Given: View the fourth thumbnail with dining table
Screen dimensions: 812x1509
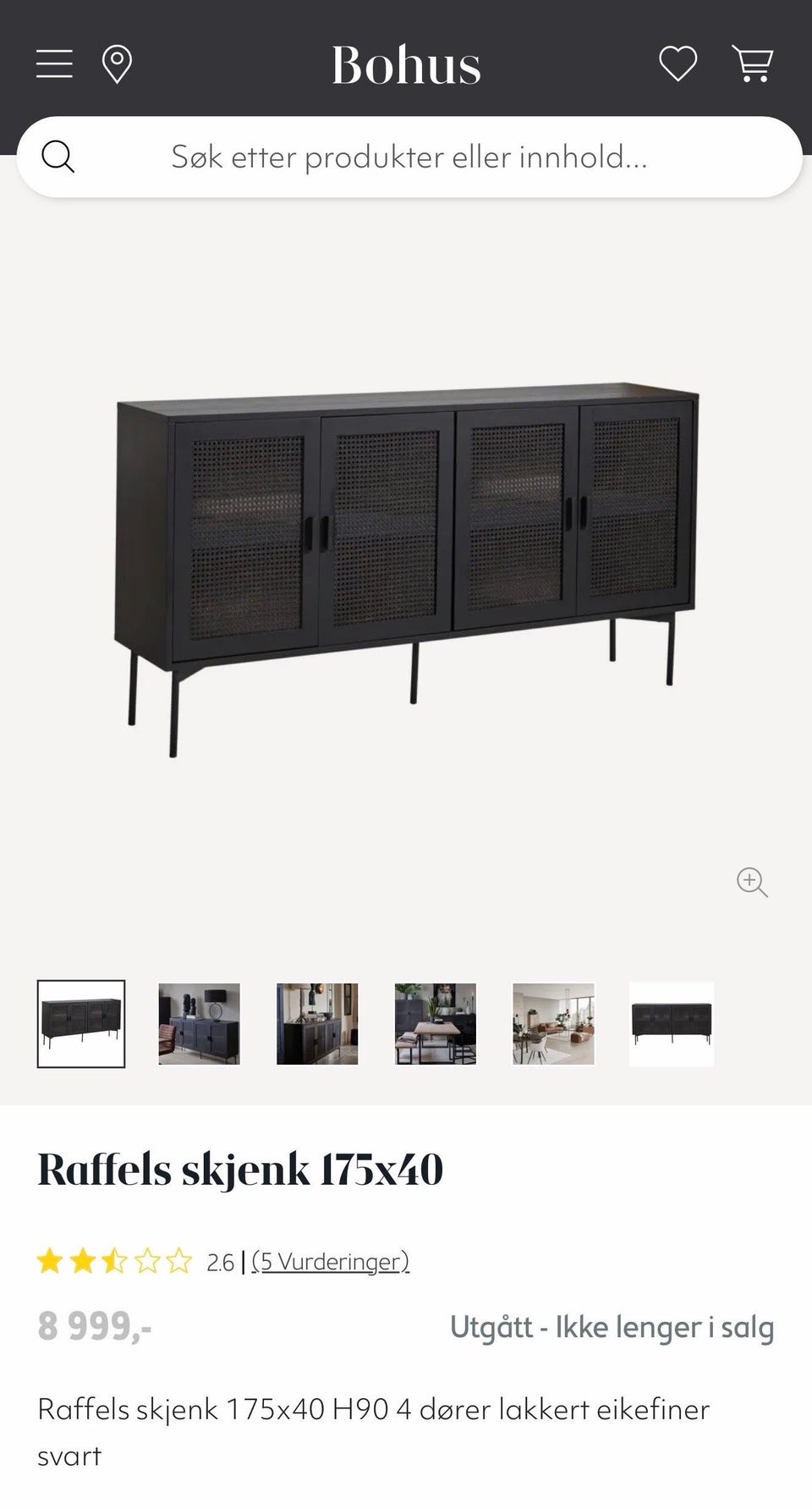Looking at the screenshot, I should [435, 1023].
